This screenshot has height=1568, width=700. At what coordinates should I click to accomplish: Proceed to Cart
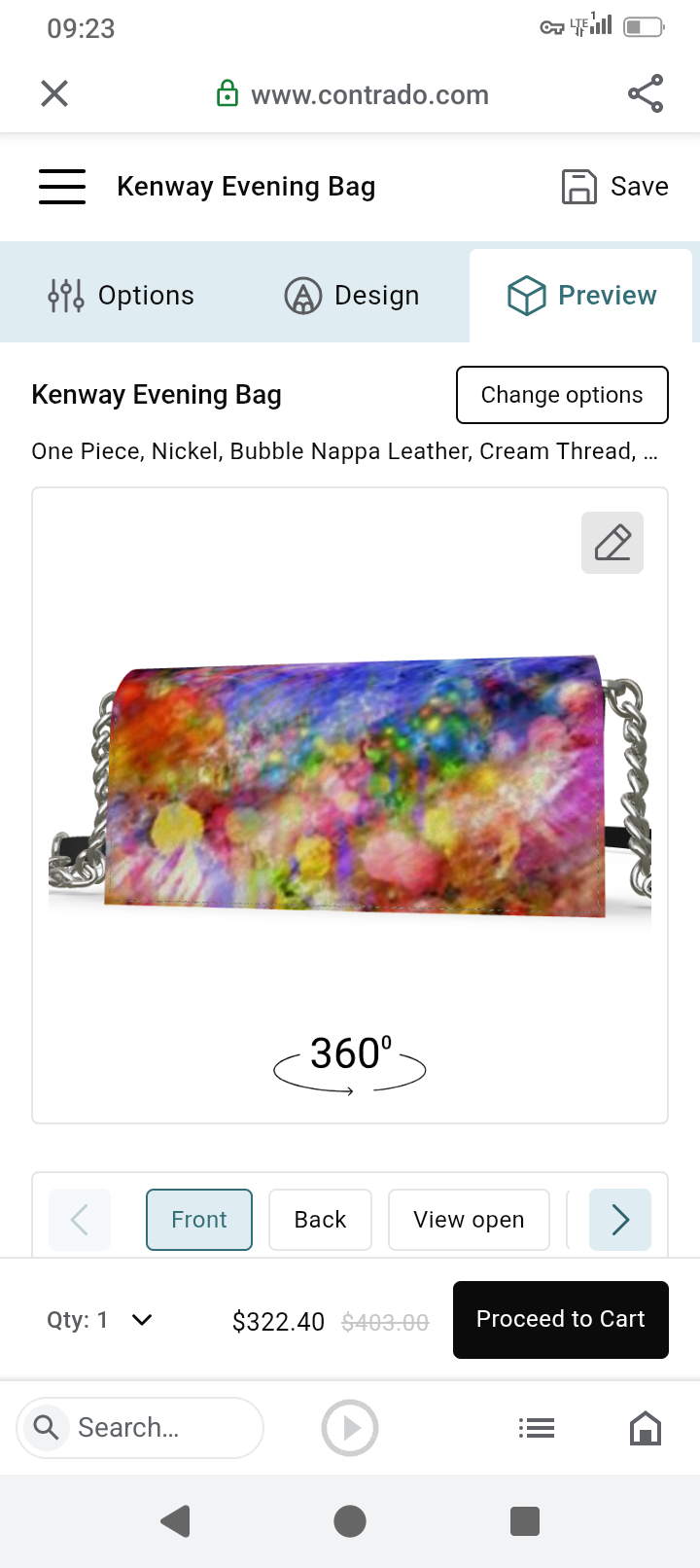pyautogui.click(x=561, y=1319)
